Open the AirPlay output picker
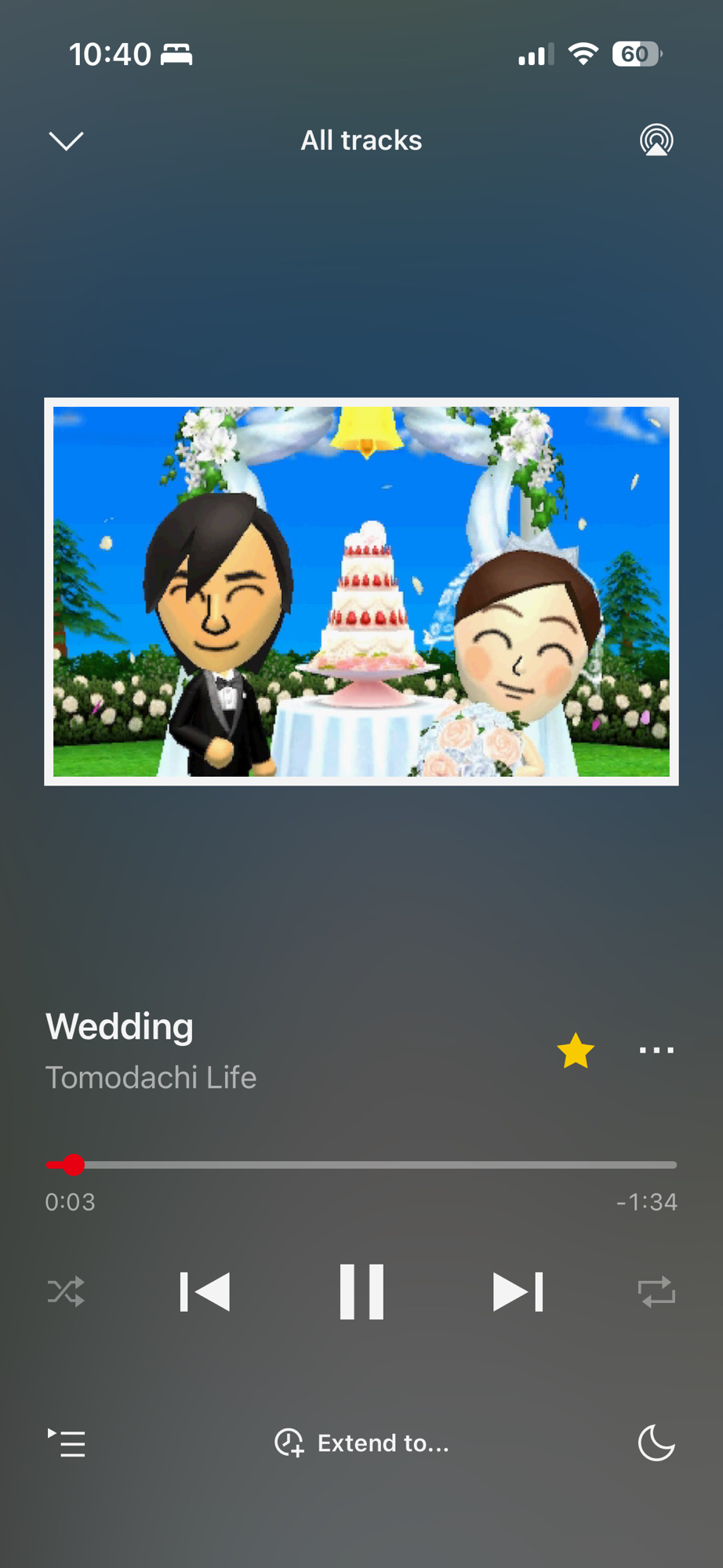This screenshot has height=1568, width=723. [x=656, y=140]
